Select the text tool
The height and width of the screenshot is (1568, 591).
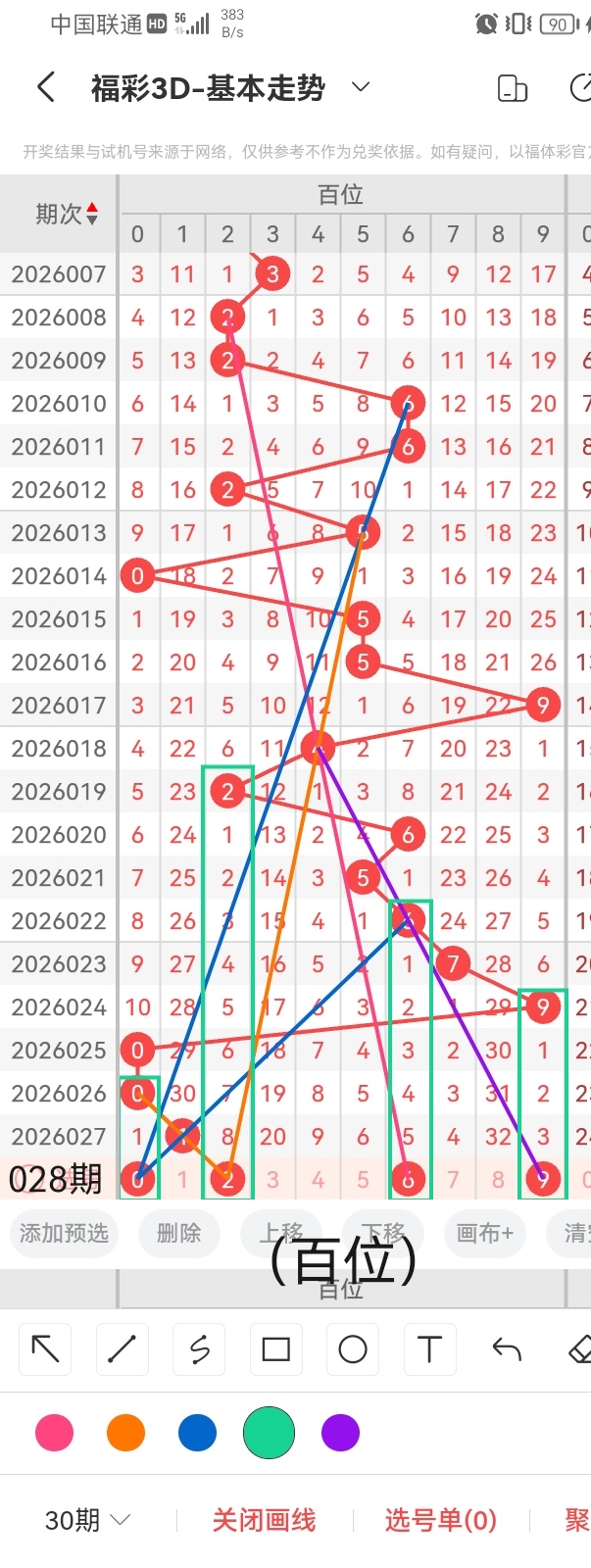tap(429, 1349)
